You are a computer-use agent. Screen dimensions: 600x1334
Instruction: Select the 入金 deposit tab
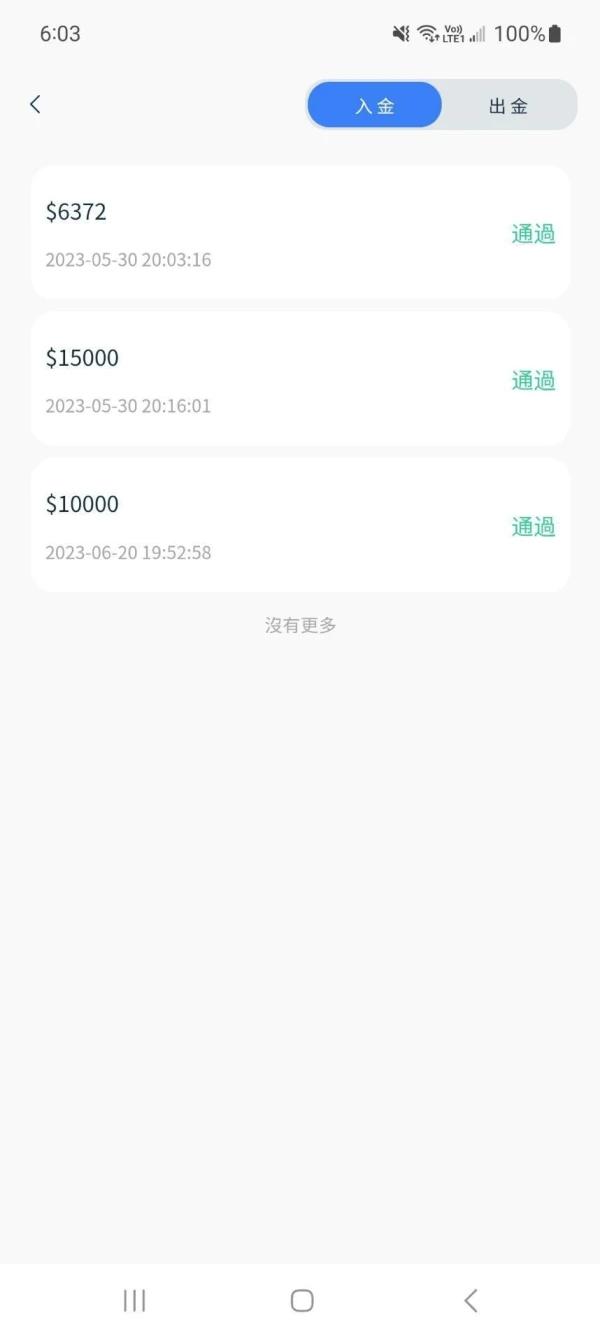[374, 105]
